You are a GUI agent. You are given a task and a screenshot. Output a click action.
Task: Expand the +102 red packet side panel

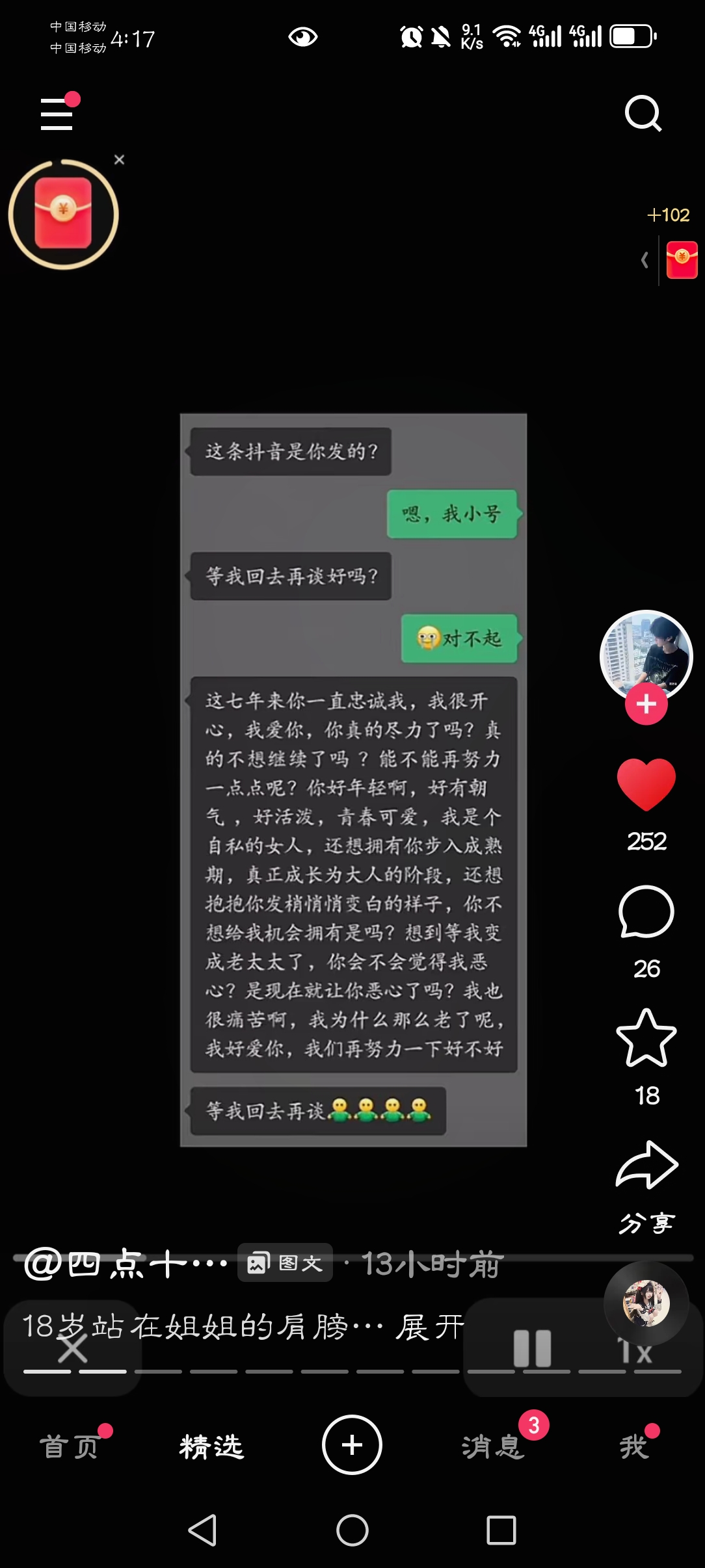[x=645, y=261]
